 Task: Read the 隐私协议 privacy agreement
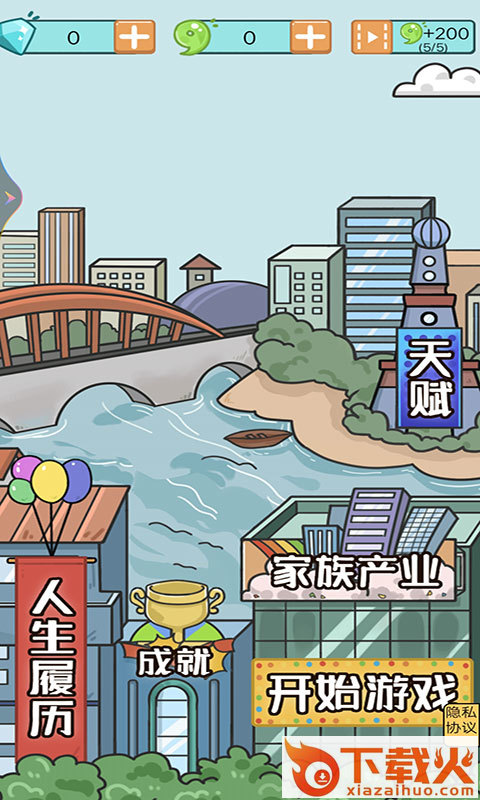[461, 720]
